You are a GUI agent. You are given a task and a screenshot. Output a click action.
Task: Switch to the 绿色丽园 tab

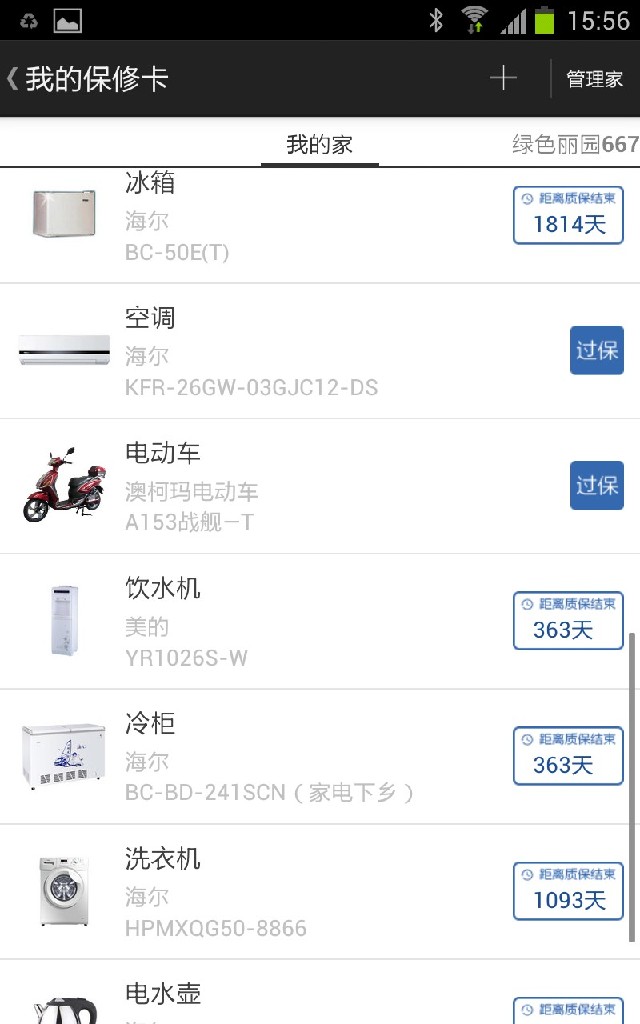[x=575, y=145]
